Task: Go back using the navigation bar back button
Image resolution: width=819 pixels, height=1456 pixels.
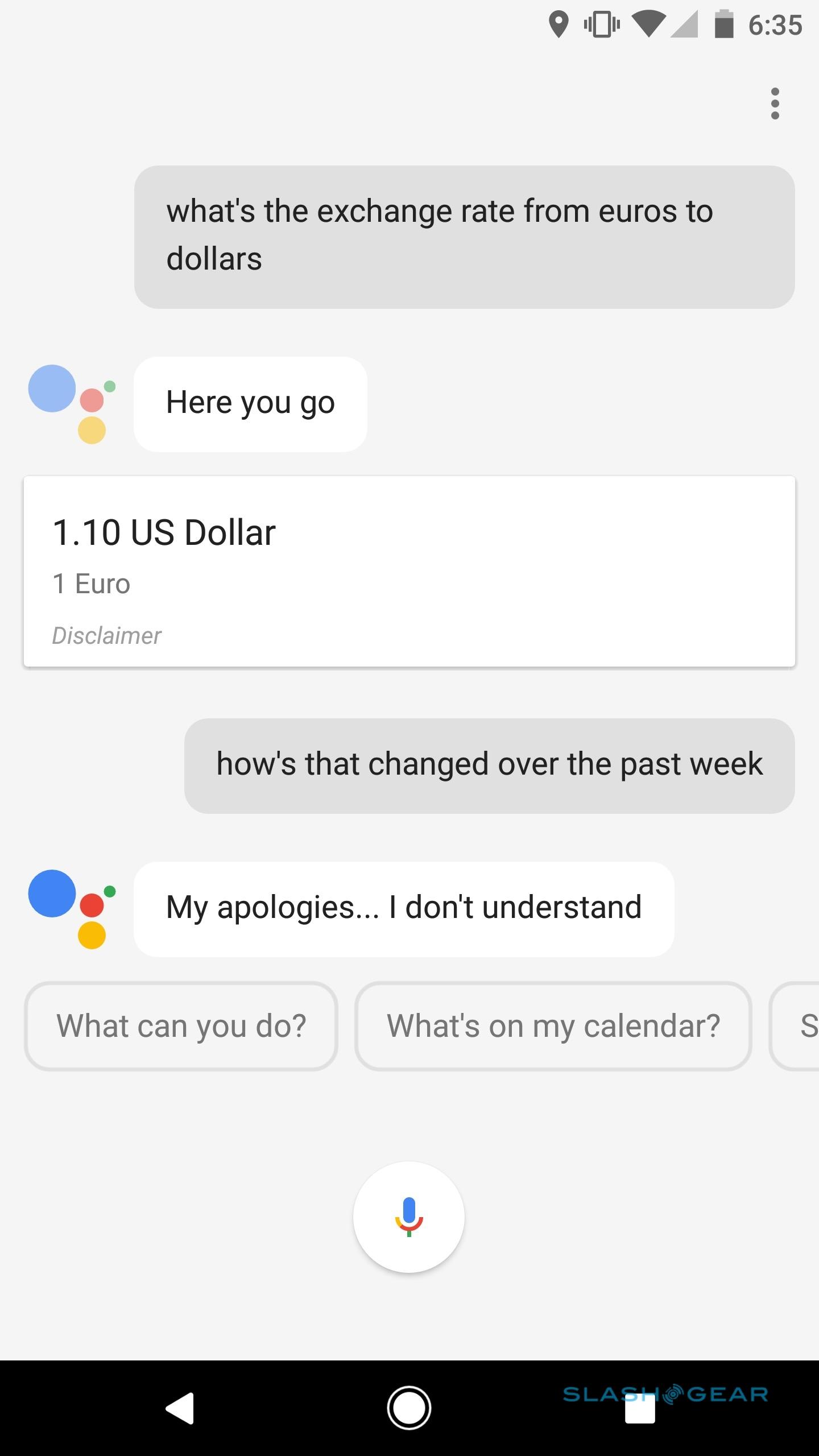Action: pyautogui.click(x=181, y=1408)
